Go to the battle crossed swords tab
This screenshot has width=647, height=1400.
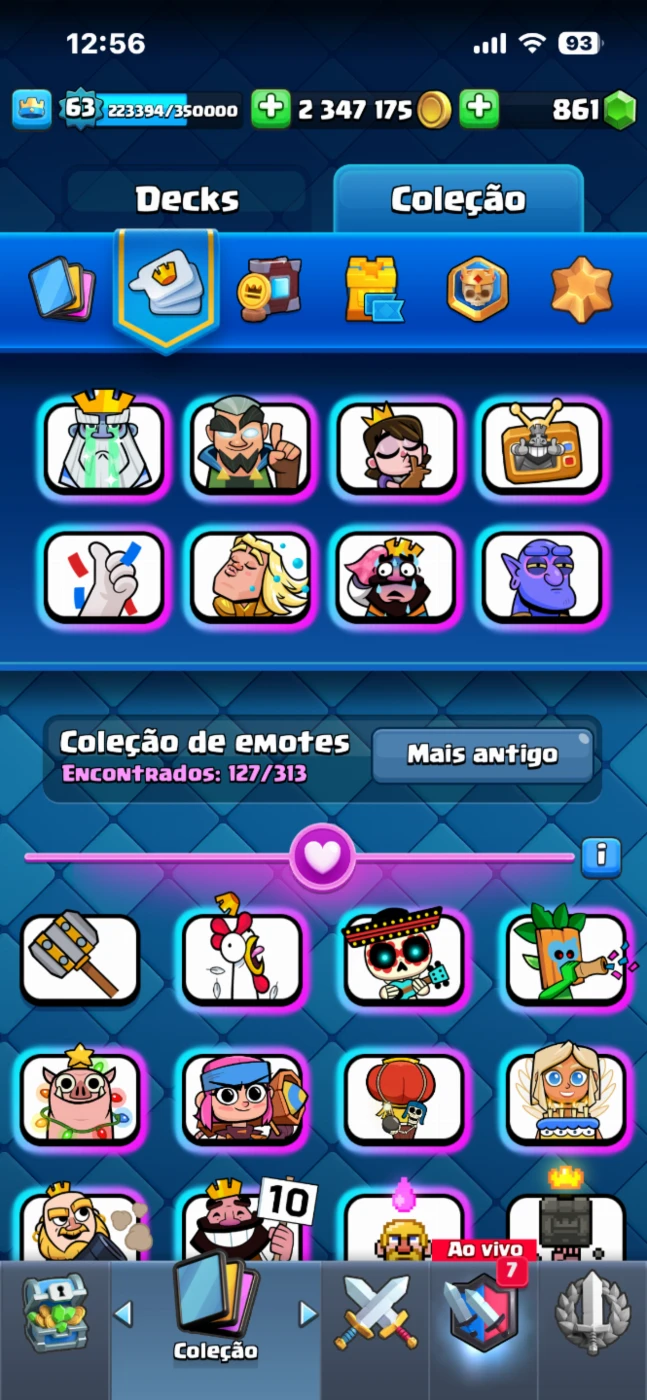pyautogui.click(x=375, y=1311)
